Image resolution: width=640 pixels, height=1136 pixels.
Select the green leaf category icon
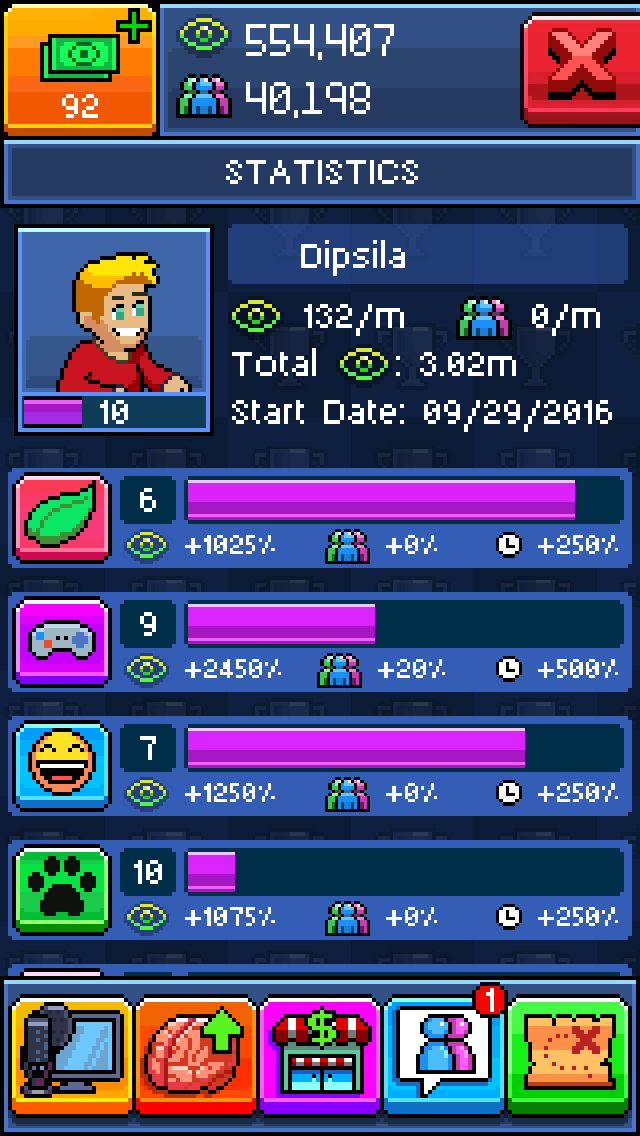(x=63, y=519)
